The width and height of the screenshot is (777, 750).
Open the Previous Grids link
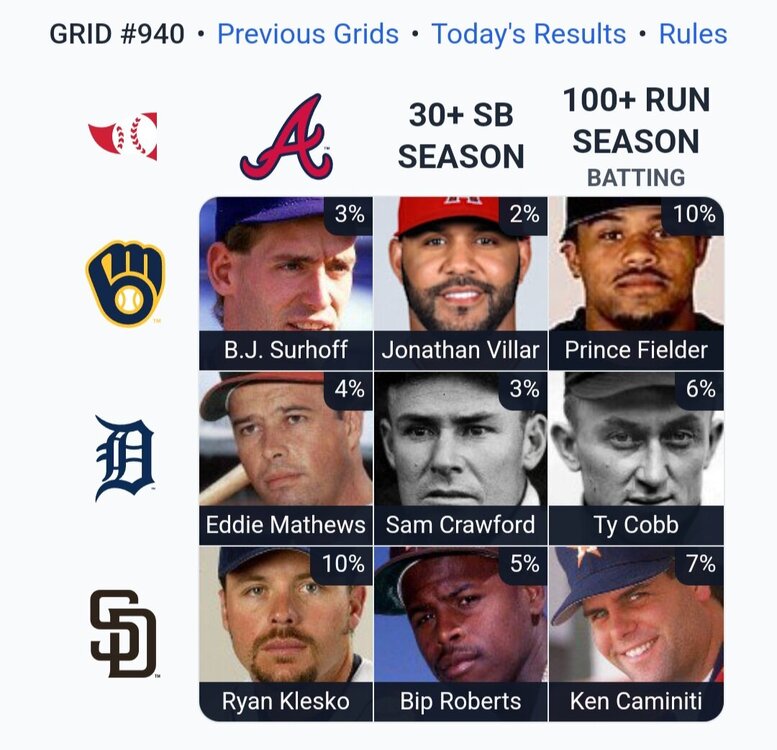[308, 34]
